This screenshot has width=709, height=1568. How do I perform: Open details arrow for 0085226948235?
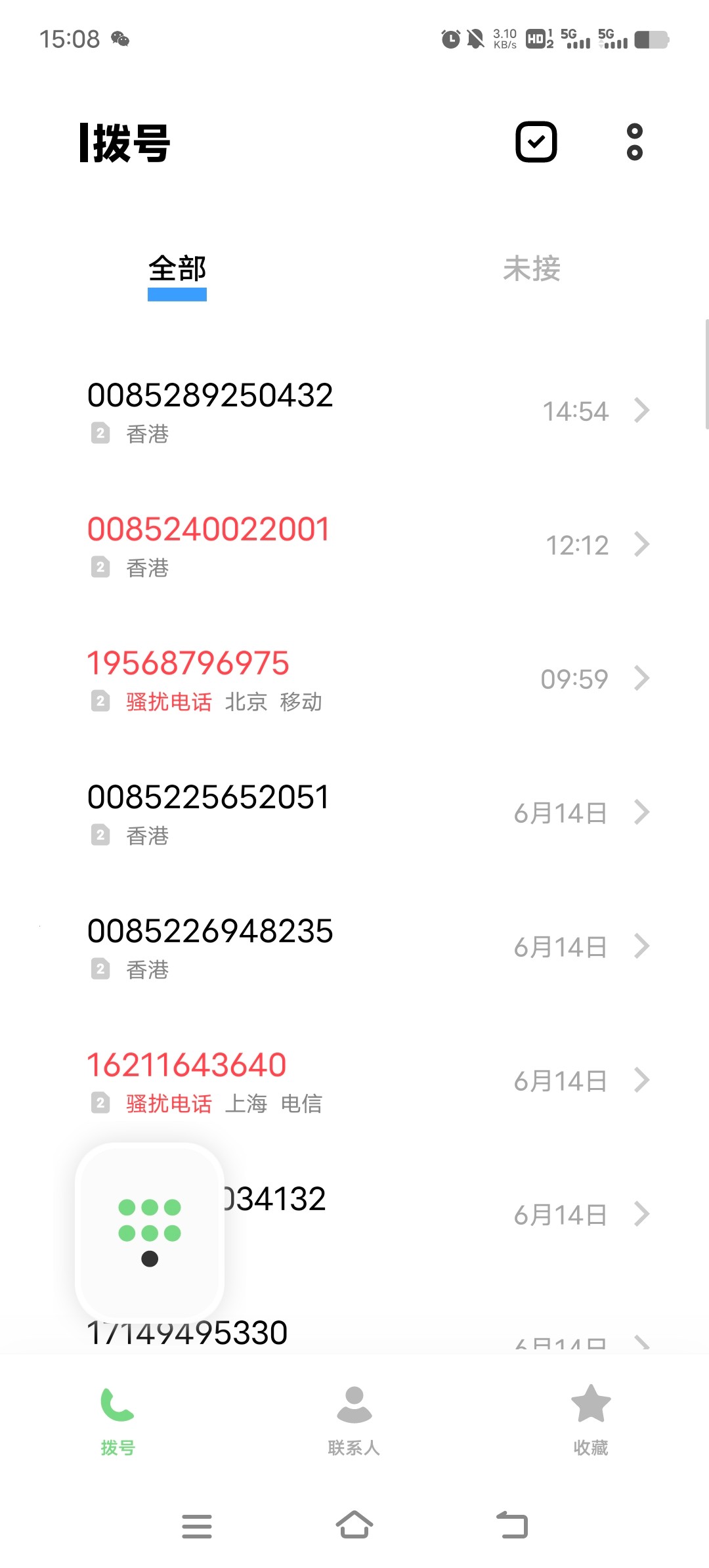[x=641, y=946]
